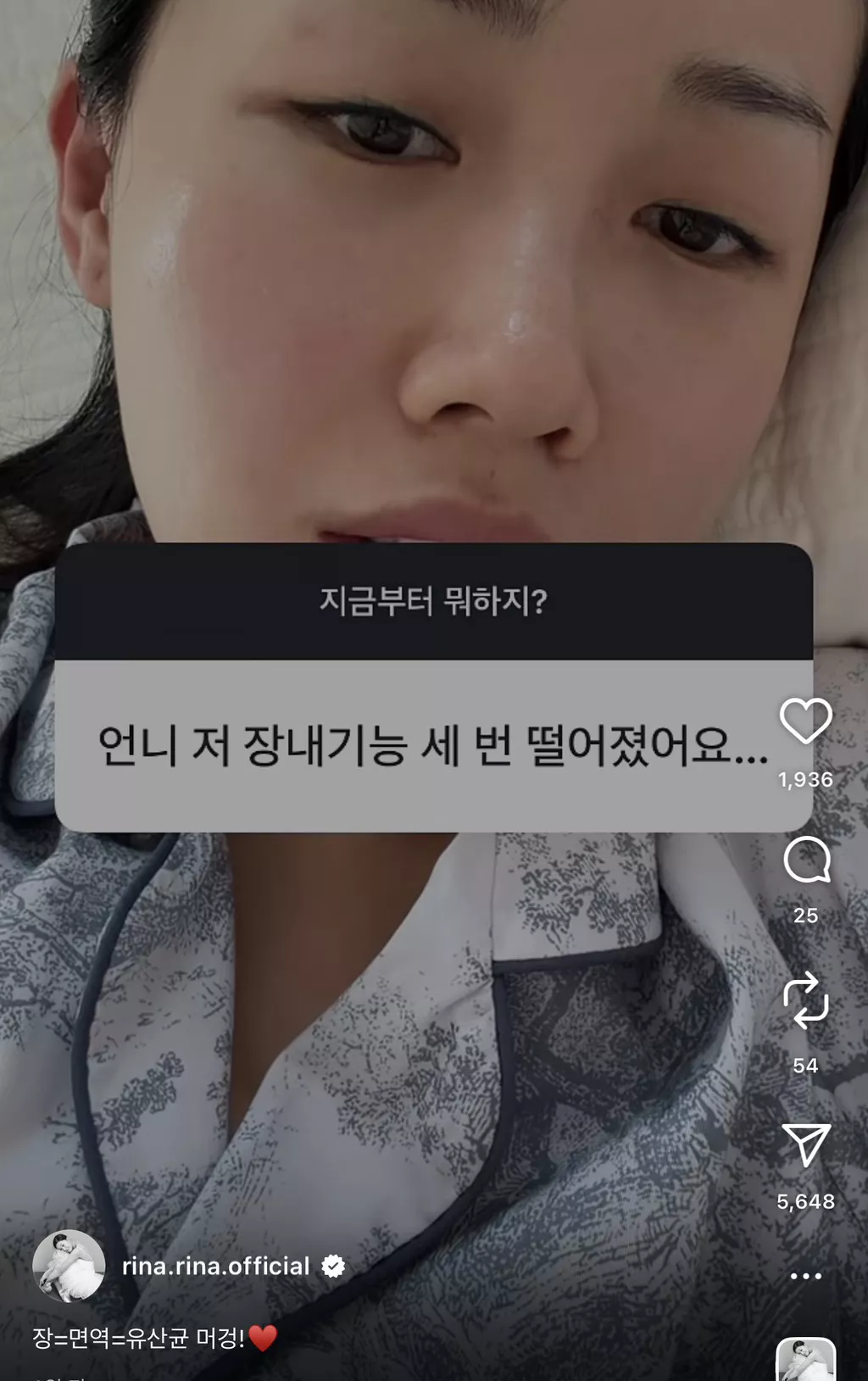
Task: Open the comments on this reel
Action: [x=806, y=860]
